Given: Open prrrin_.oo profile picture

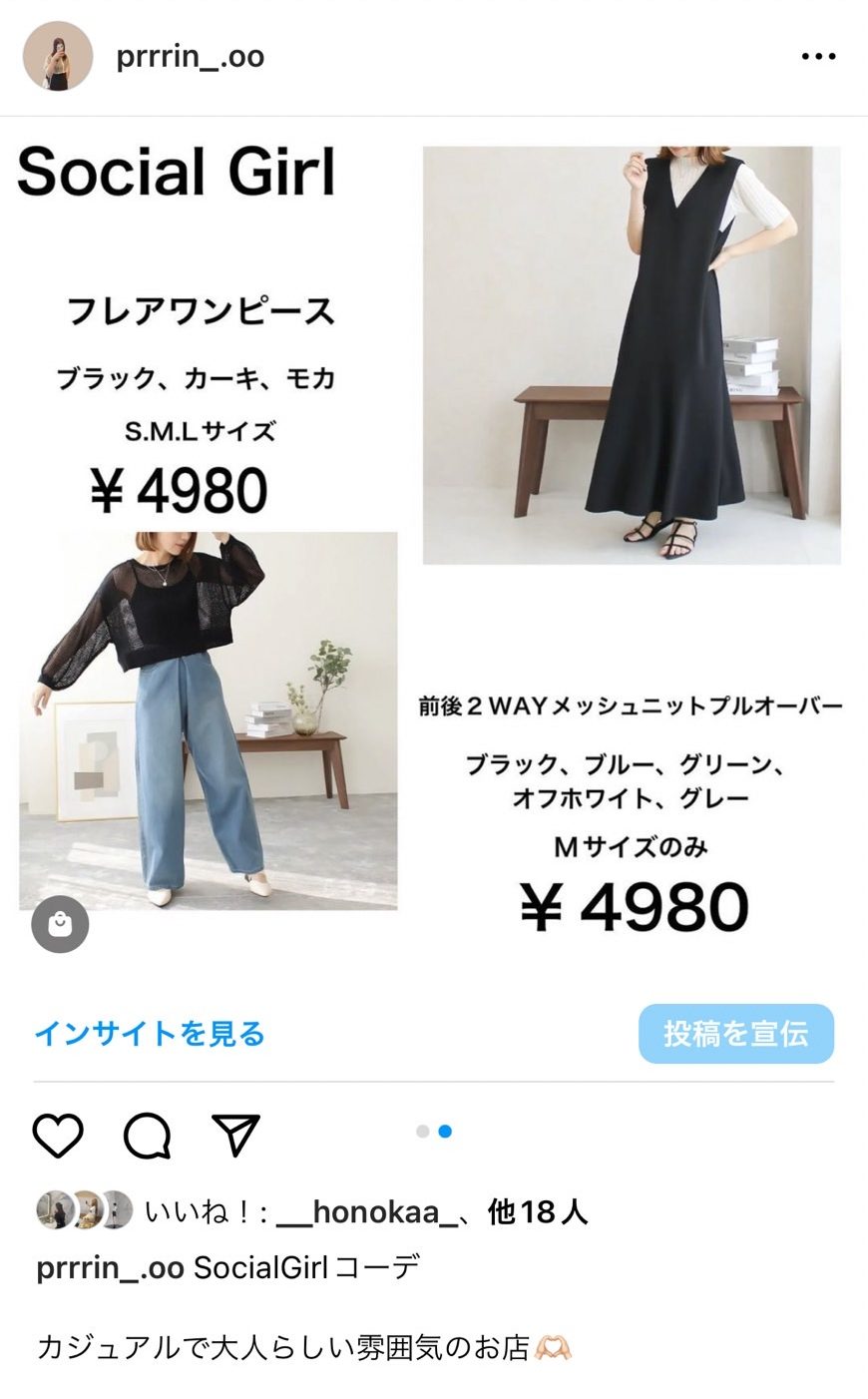Looking at the screenshot, I should click(x=58, y=57).
